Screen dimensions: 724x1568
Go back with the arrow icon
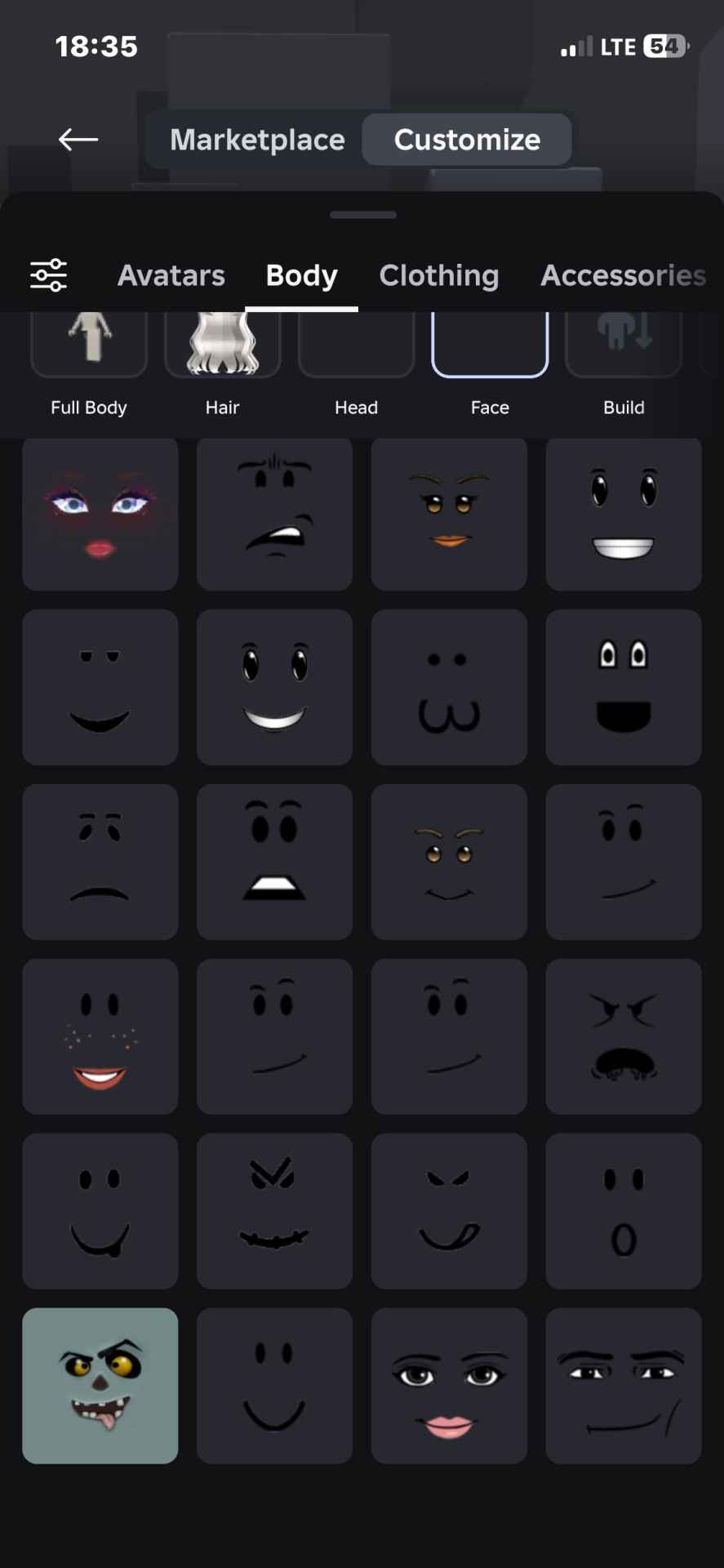pyautogui.click(x=78, y=140)
